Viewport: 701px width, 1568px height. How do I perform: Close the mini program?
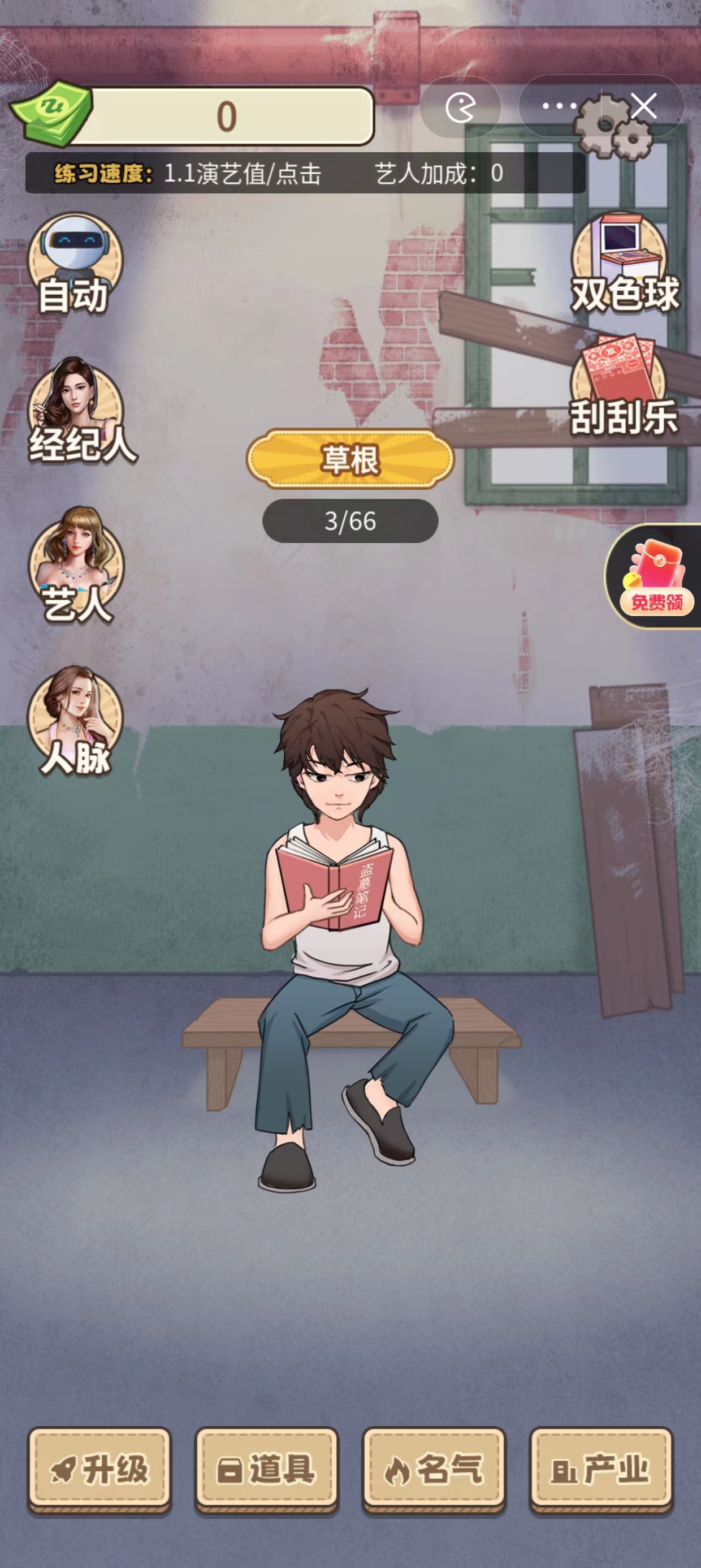644,106
